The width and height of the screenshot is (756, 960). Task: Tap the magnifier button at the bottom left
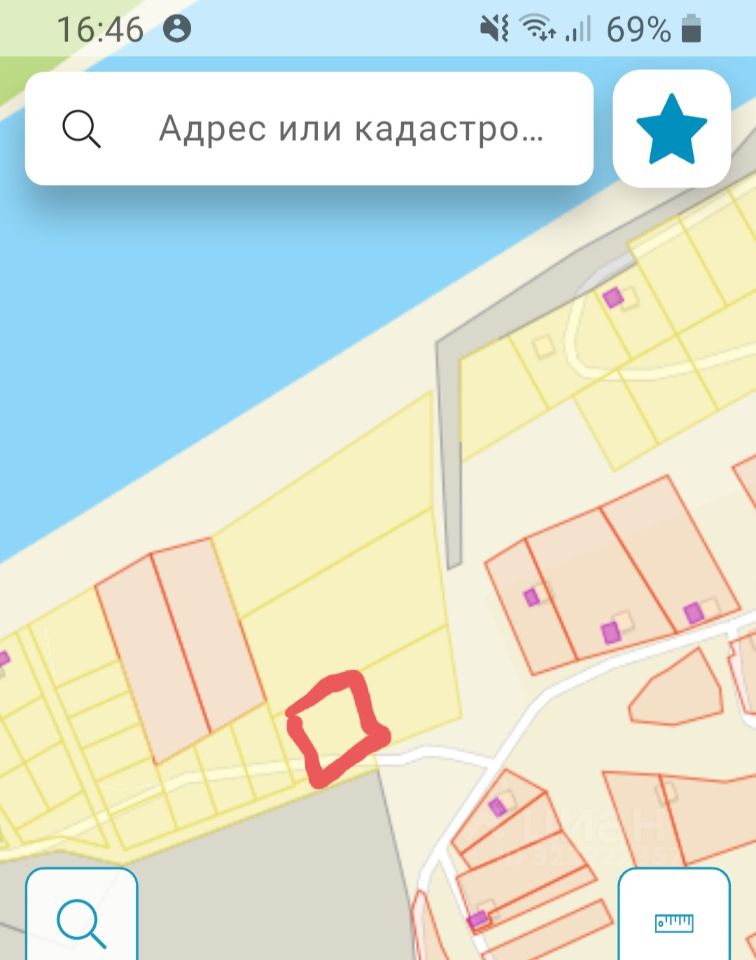pos(81,918)
